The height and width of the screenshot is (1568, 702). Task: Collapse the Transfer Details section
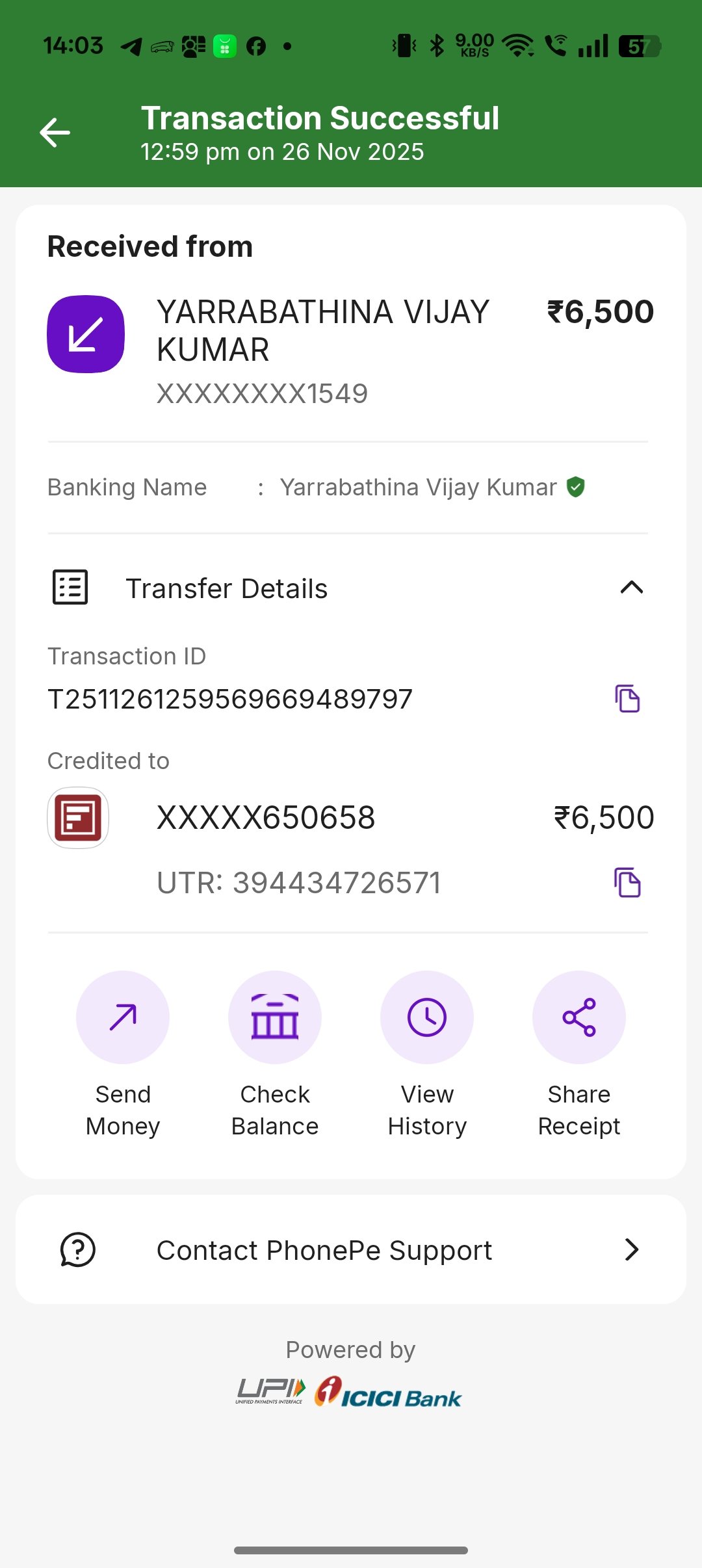629,587
